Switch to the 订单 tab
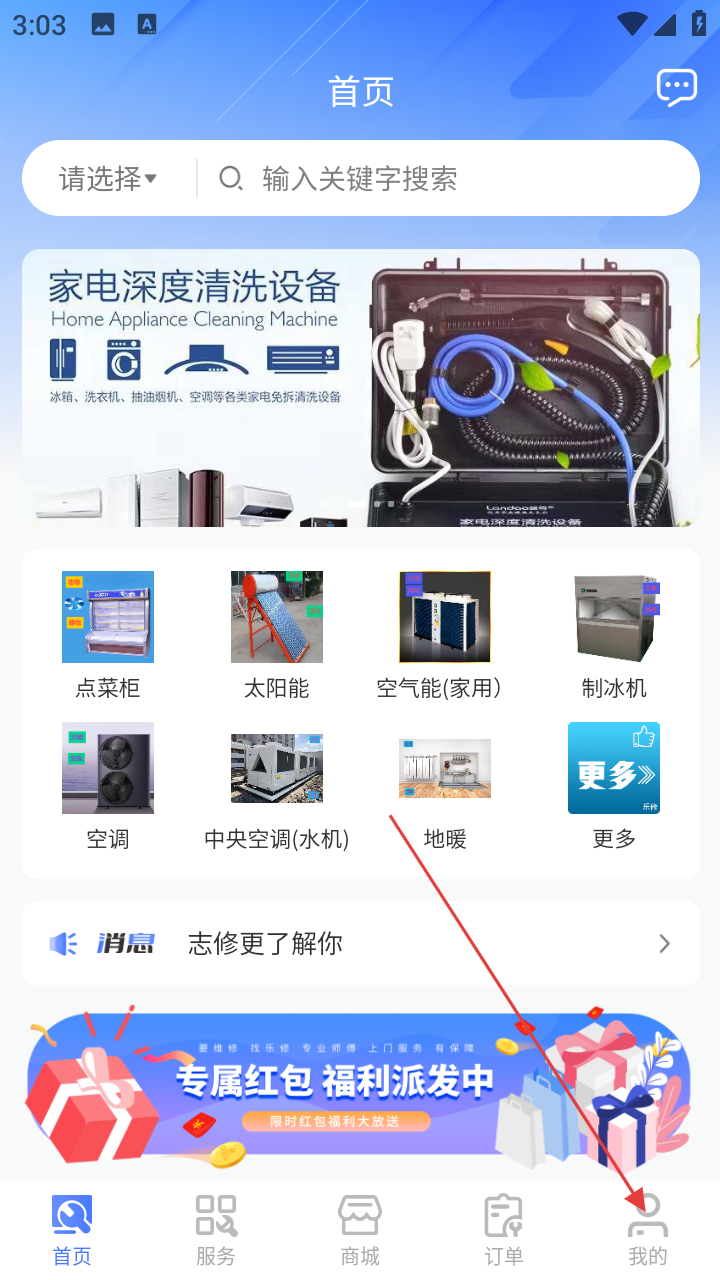The width and height of the screenshot is (720, 1280). (x=504, y=1230)
